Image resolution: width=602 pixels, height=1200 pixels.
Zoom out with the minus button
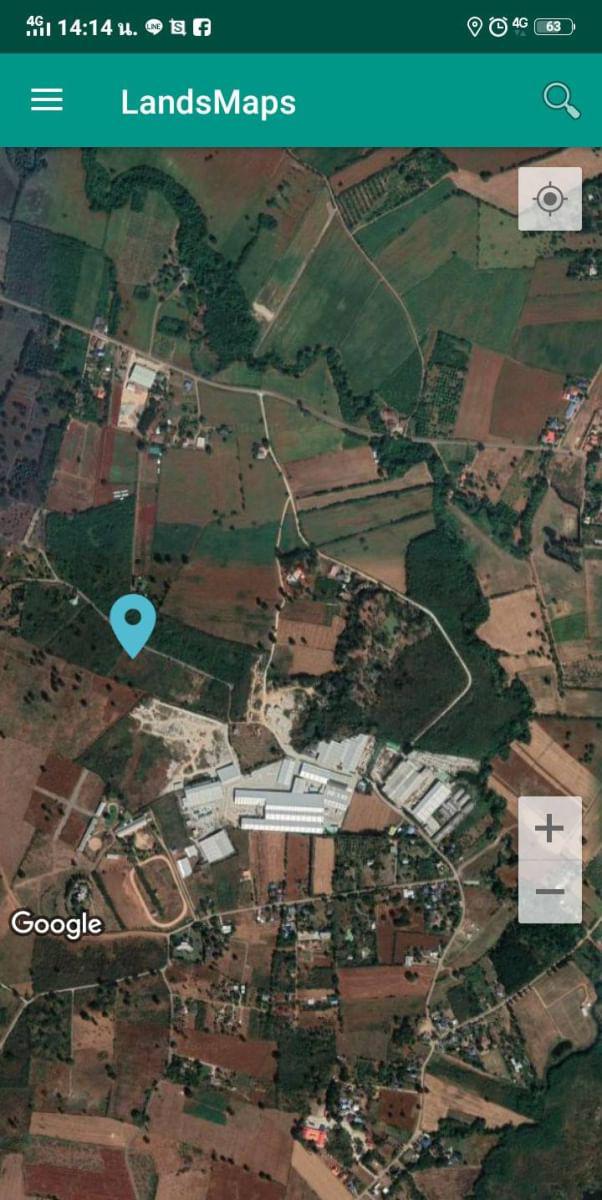pos(550,892)
